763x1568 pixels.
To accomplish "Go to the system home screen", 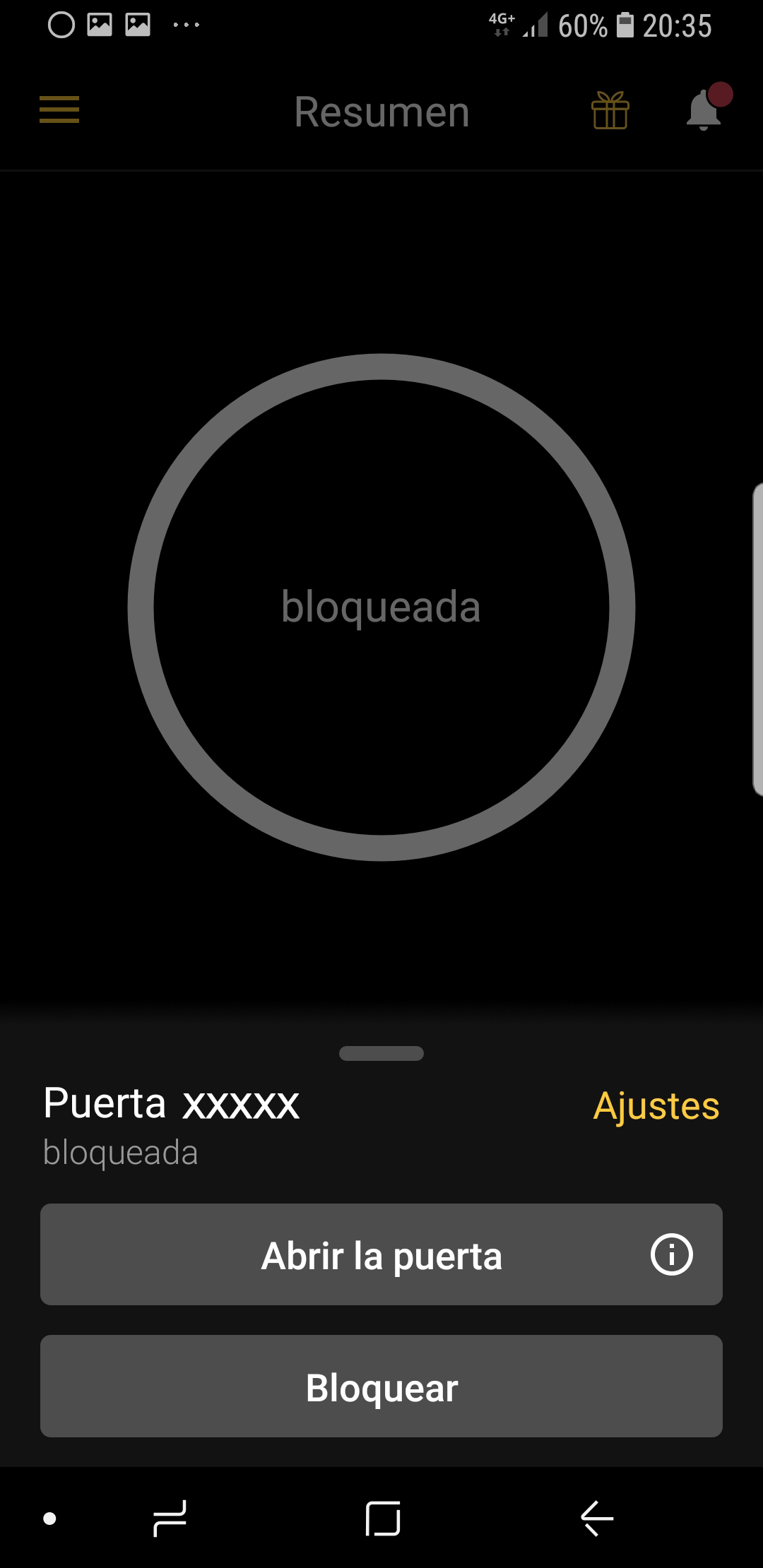I will pos(383,1518).
